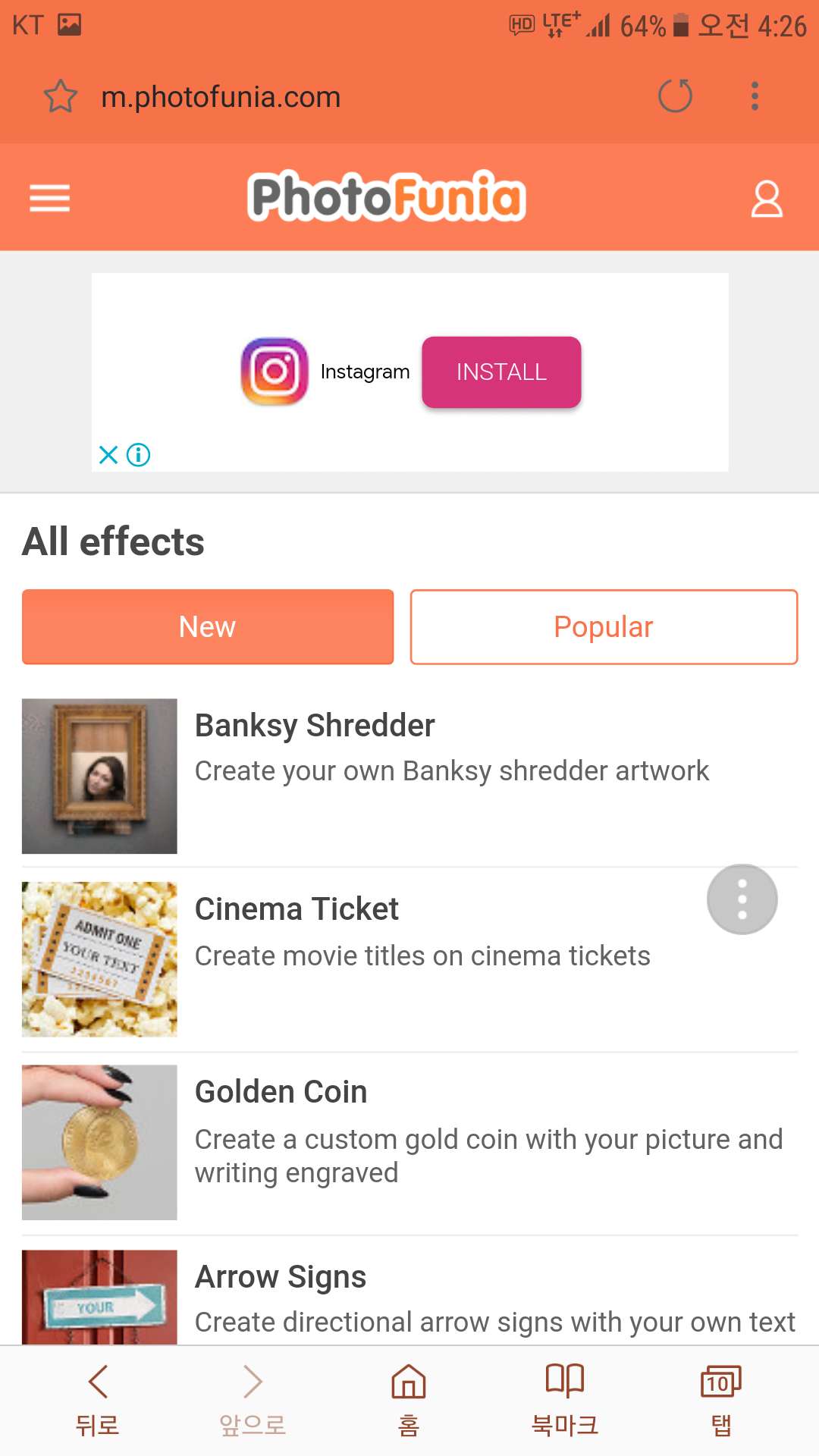819x1456 pixels.
Task: Tap the bookmark star next to the address bar
Action: pyautogui.click(x=60, y=96)
